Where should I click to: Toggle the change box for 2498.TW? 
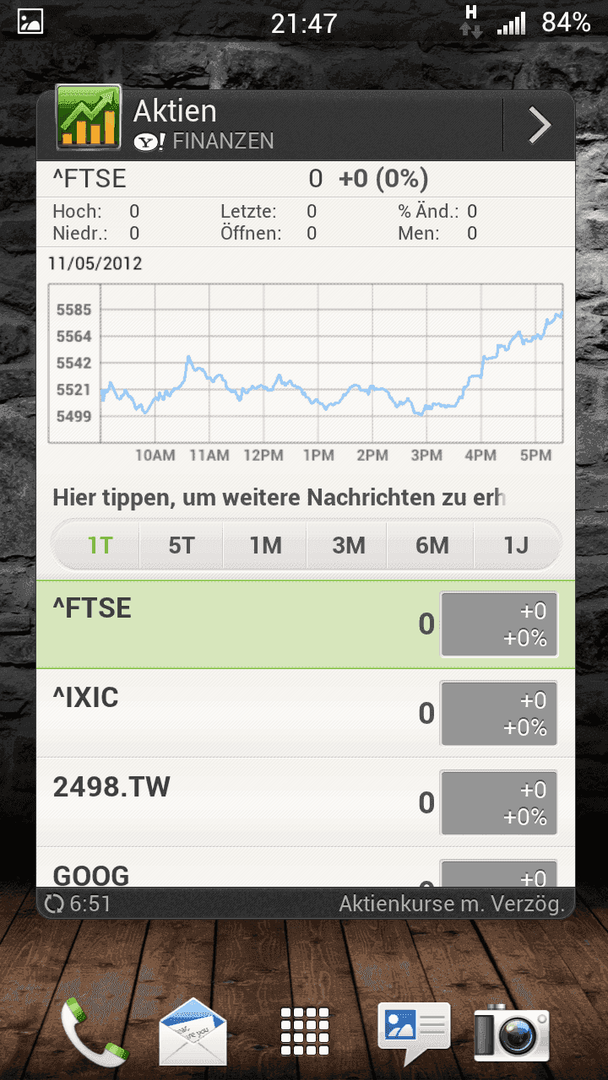499,802
